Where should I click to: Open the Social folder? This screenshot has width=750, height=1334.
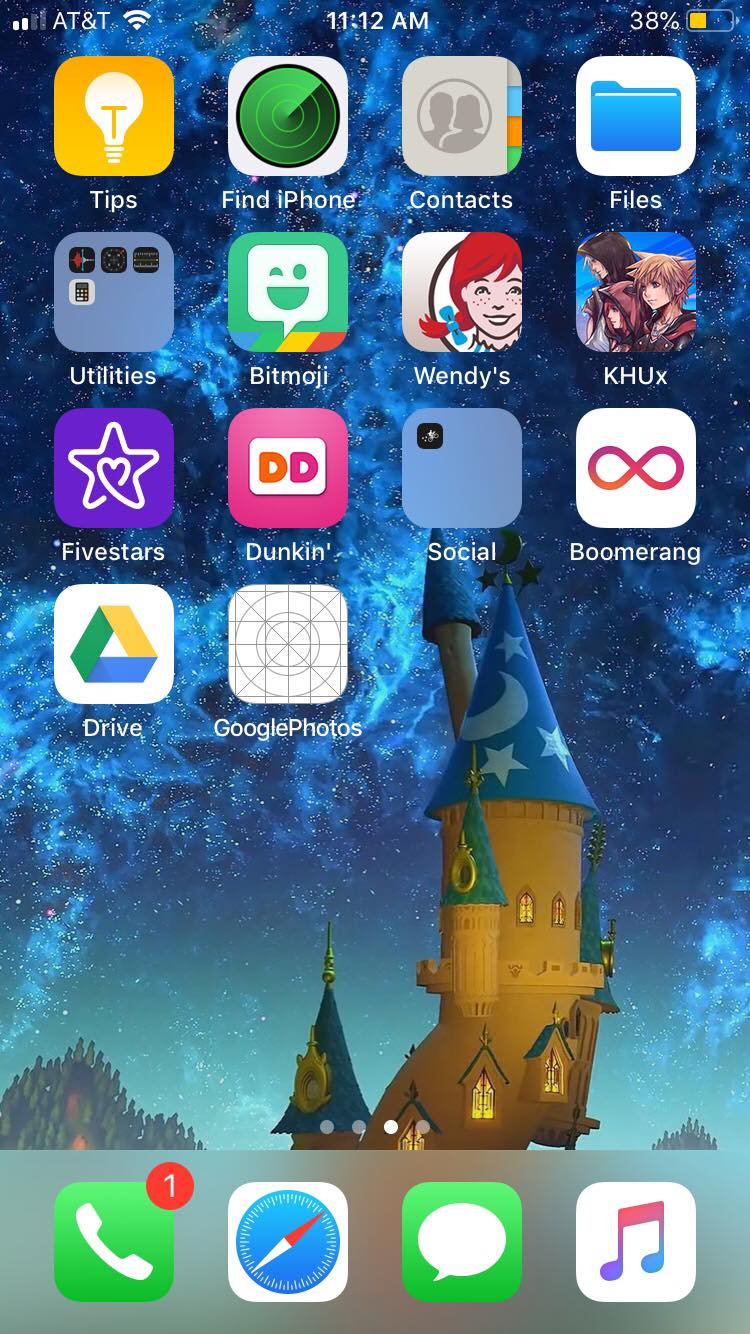pos(462,468)
